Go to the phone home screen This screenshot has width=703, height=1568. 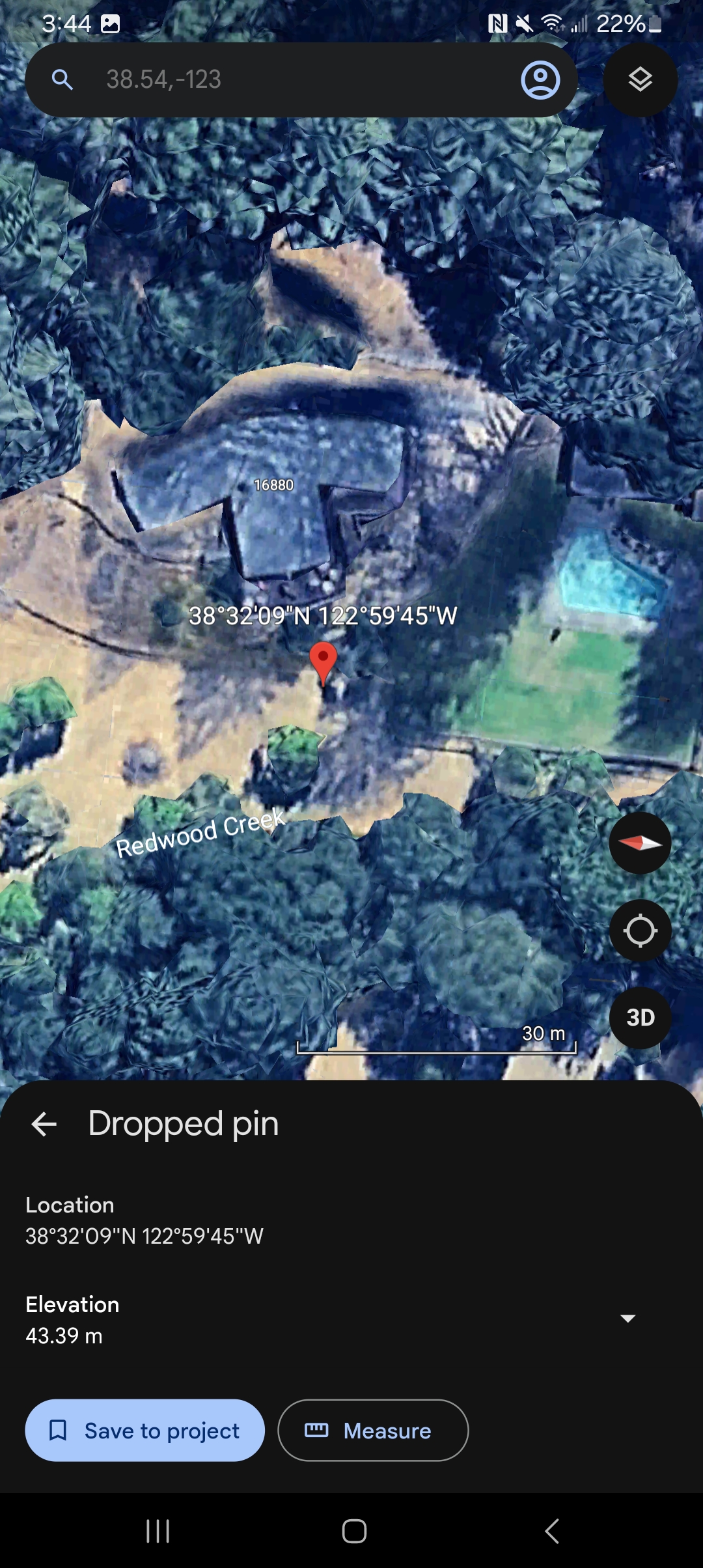pyautogui.click(x=354, y=1531)
